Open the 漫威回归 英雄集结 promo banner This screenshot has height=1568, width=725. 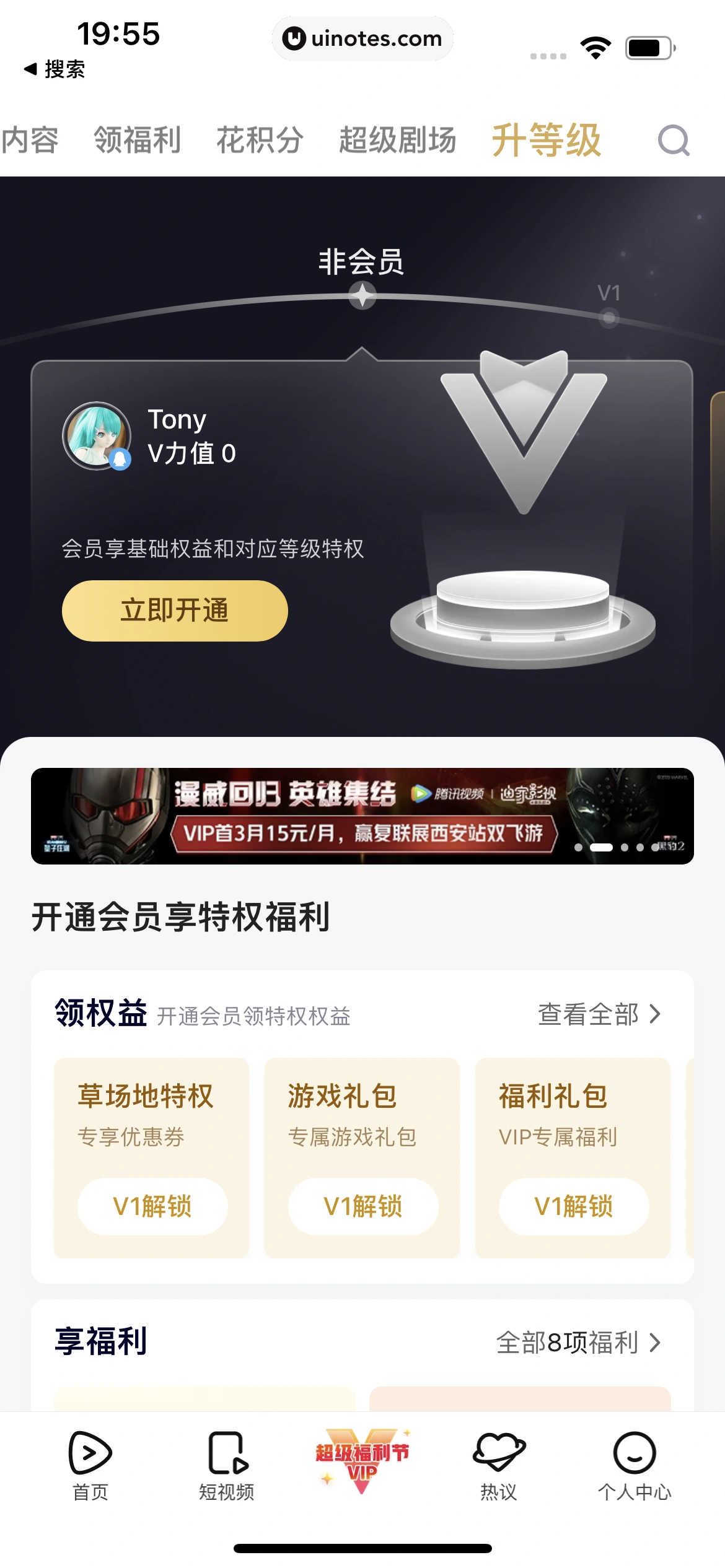click(362, 816)
